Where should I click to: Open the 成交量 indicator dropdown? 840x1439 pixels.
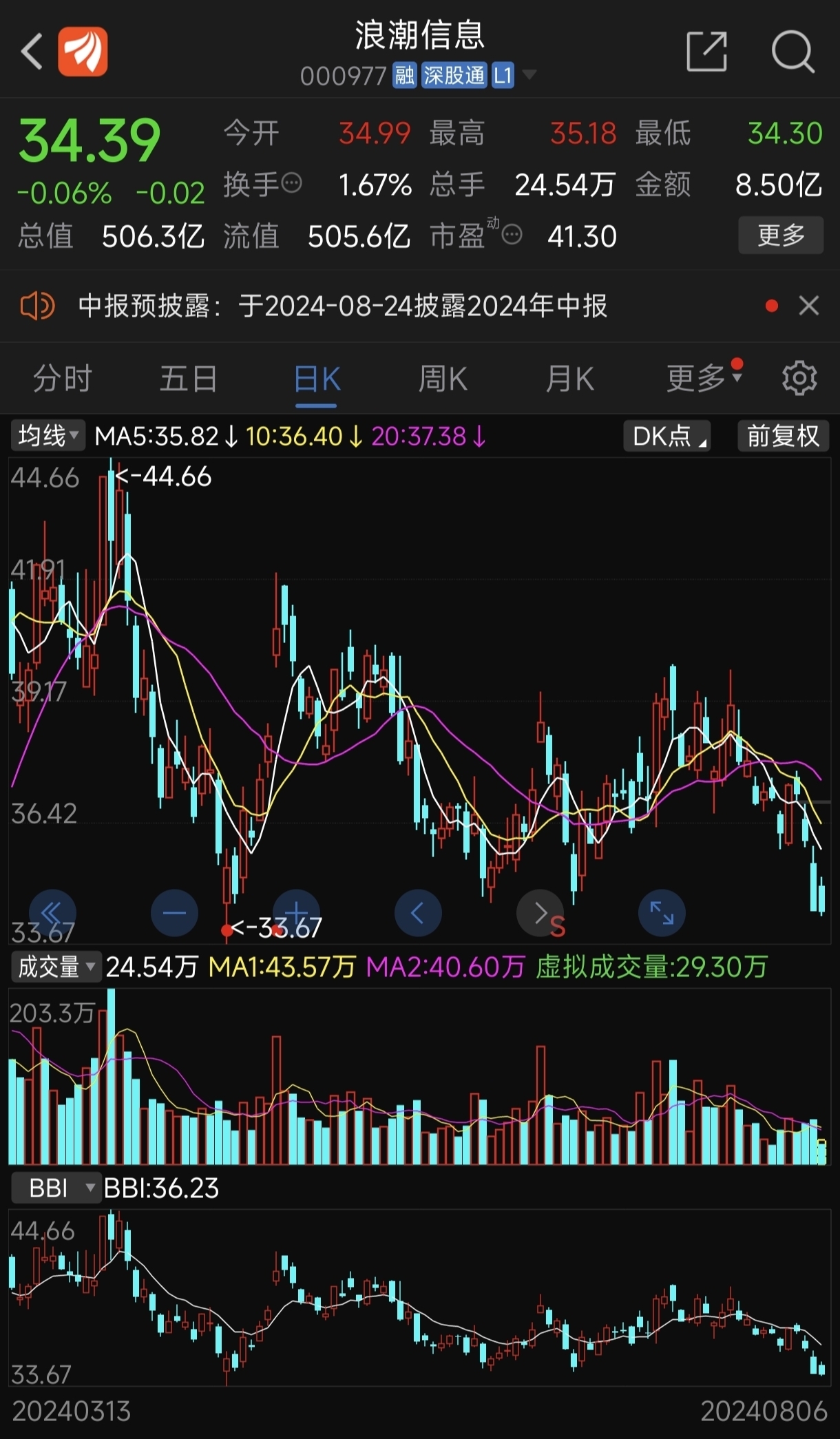pos(55,967)
